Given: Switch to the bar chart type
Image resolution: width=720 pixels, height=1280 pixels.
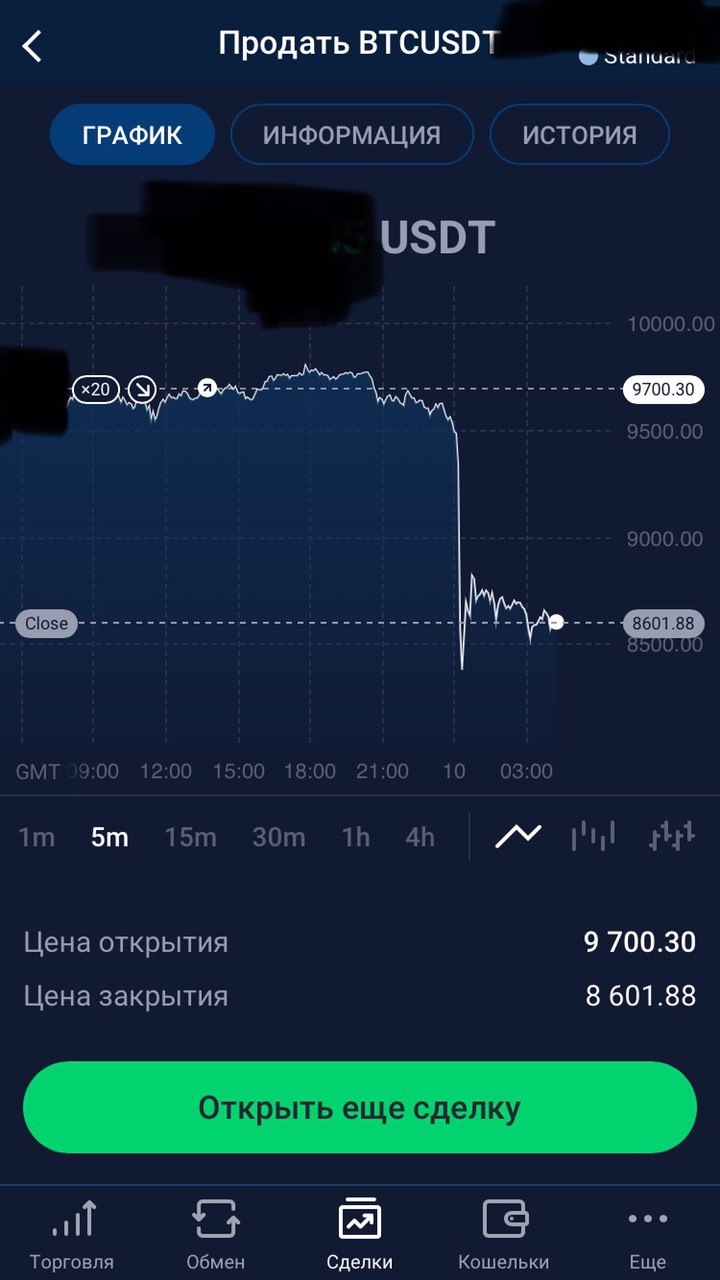Looking at the screenshot, I should tap(593, 835).
